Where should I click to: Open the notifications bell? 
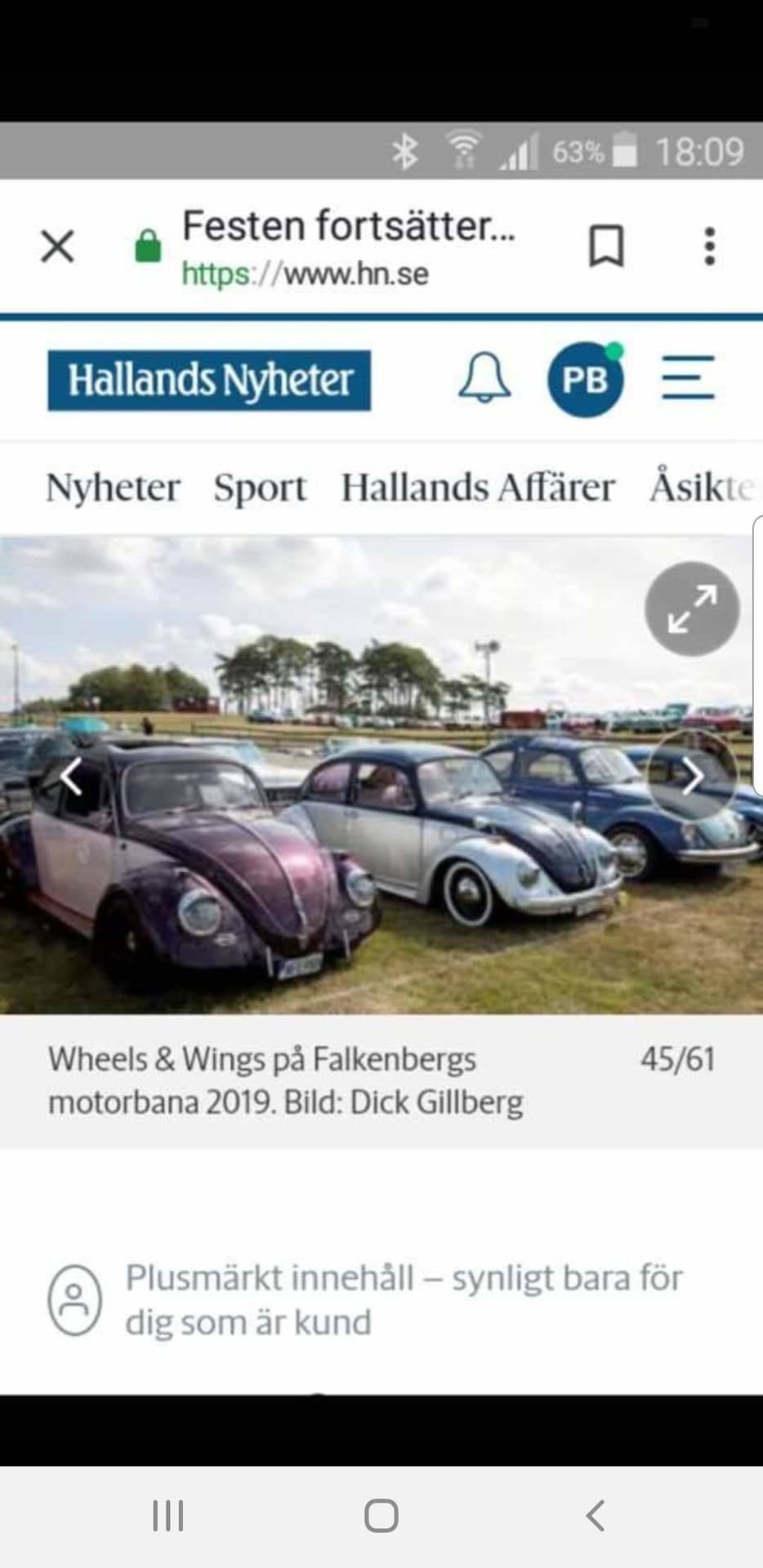click(484, 378)
